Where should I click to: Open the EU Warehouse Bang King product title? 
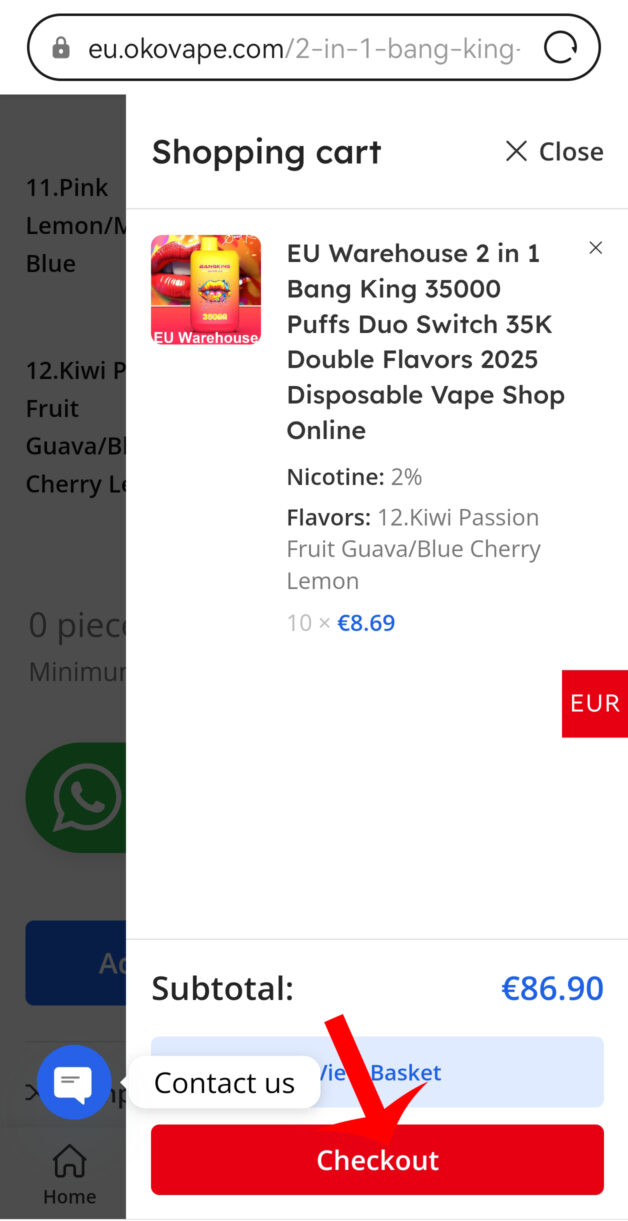click(425, 341)
